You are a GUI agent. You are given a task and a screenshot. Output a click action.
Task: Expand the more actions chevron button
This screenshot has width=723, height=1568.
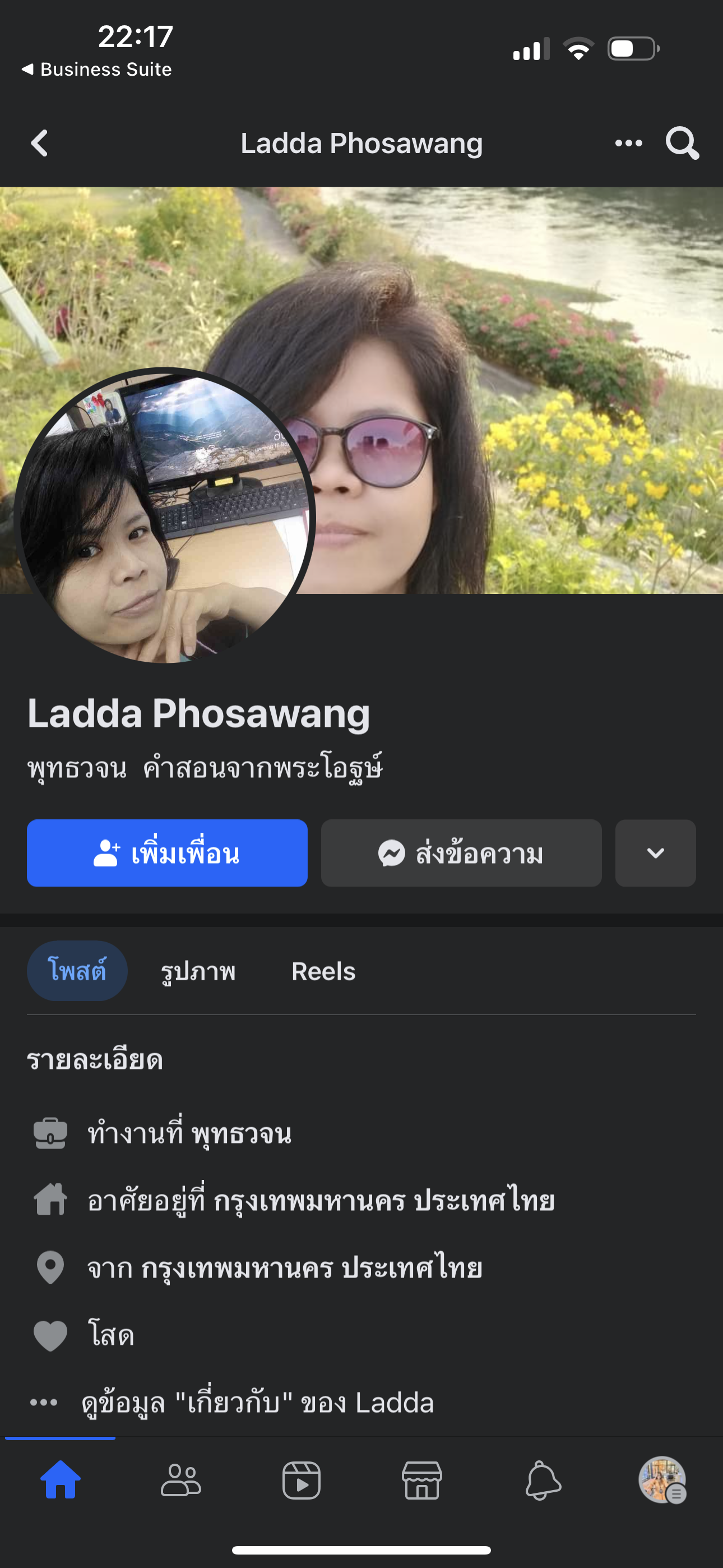655,853
